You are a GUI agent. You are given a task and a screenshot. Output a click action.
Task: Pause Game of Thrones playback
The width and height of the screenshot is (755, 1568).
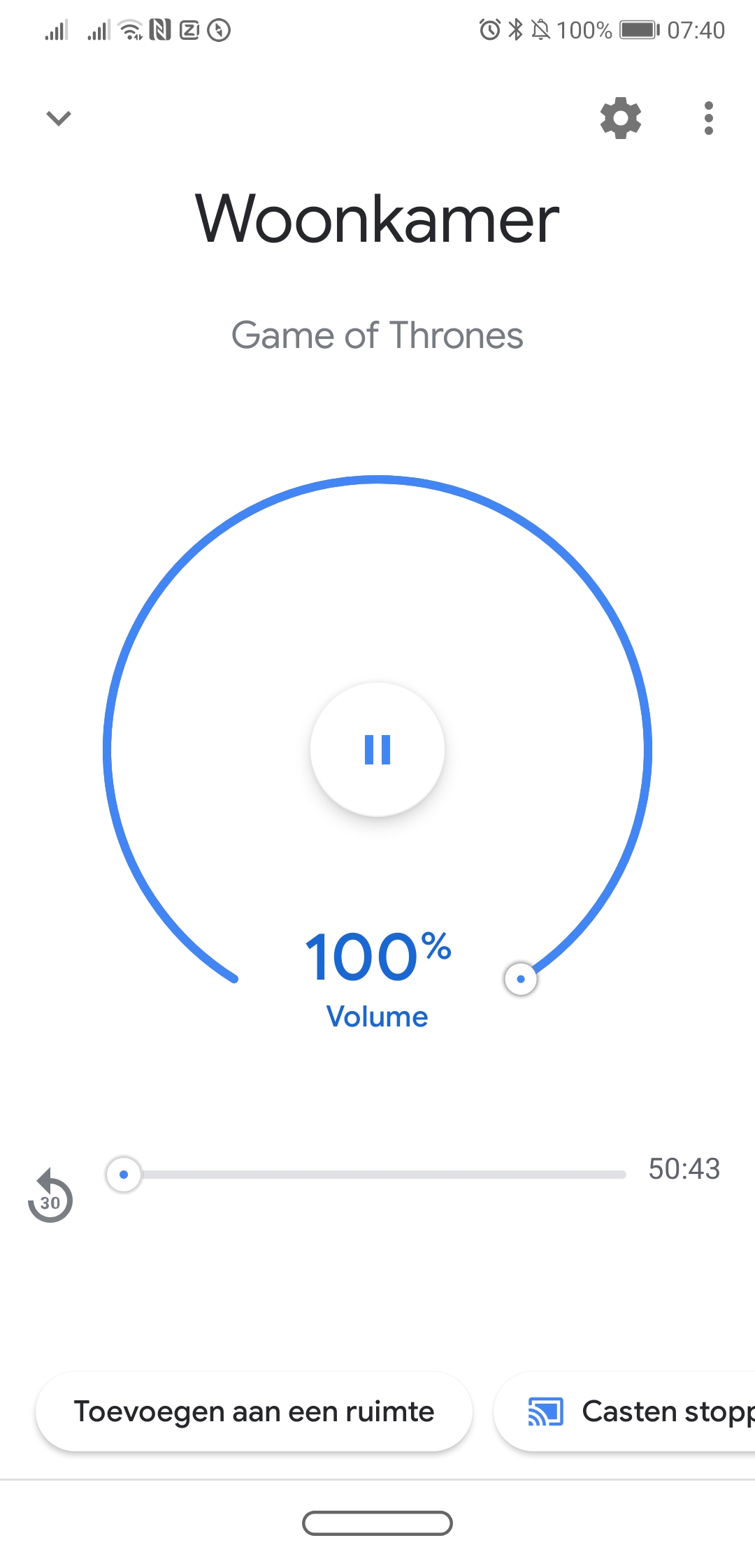(377, 749)
